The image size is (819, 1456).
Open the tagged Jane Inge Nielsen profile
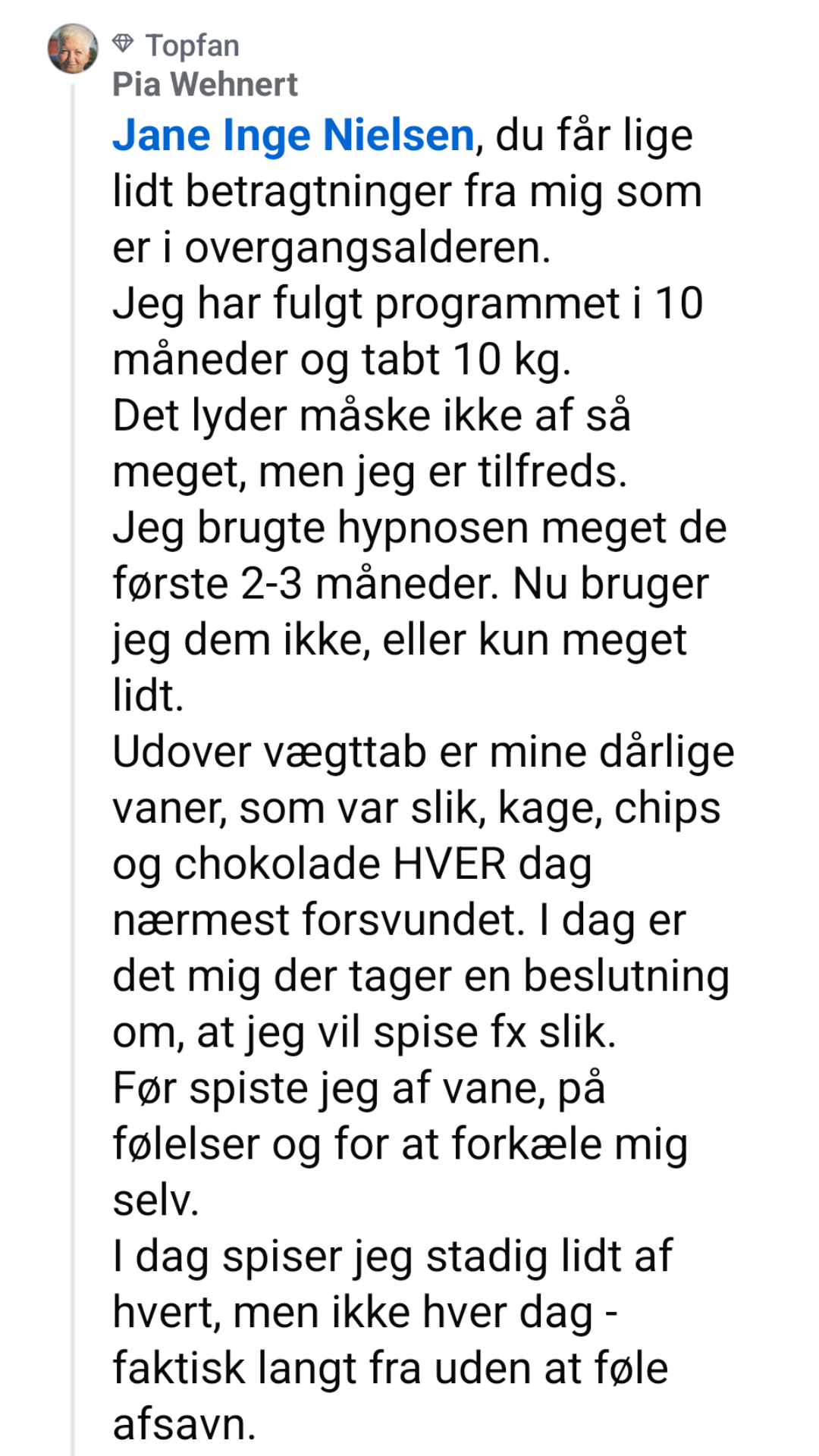click(293, 136)
